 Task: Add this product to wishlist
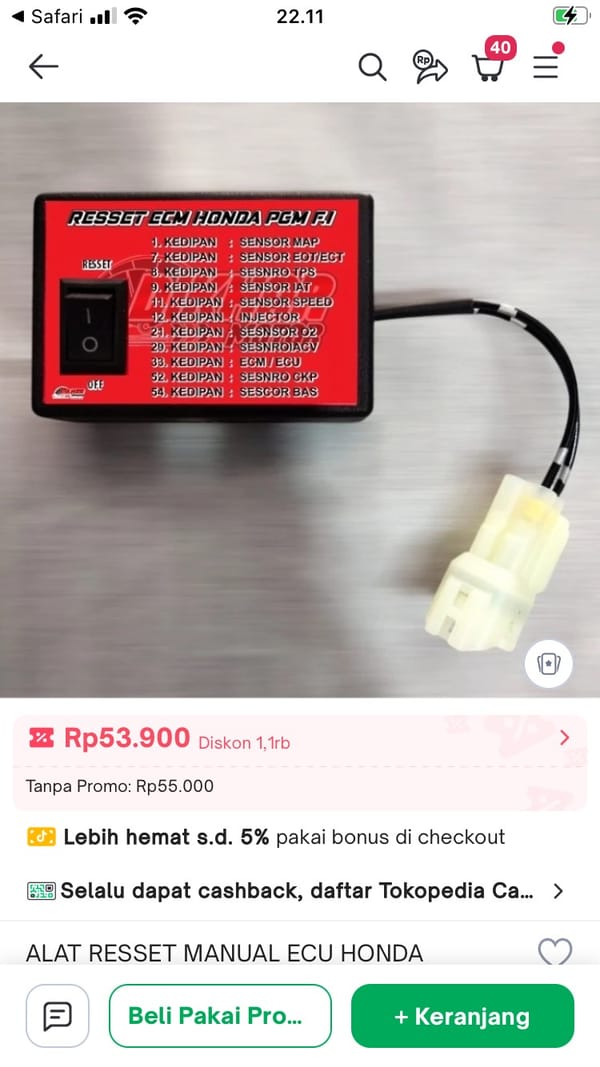pos(555,952)
